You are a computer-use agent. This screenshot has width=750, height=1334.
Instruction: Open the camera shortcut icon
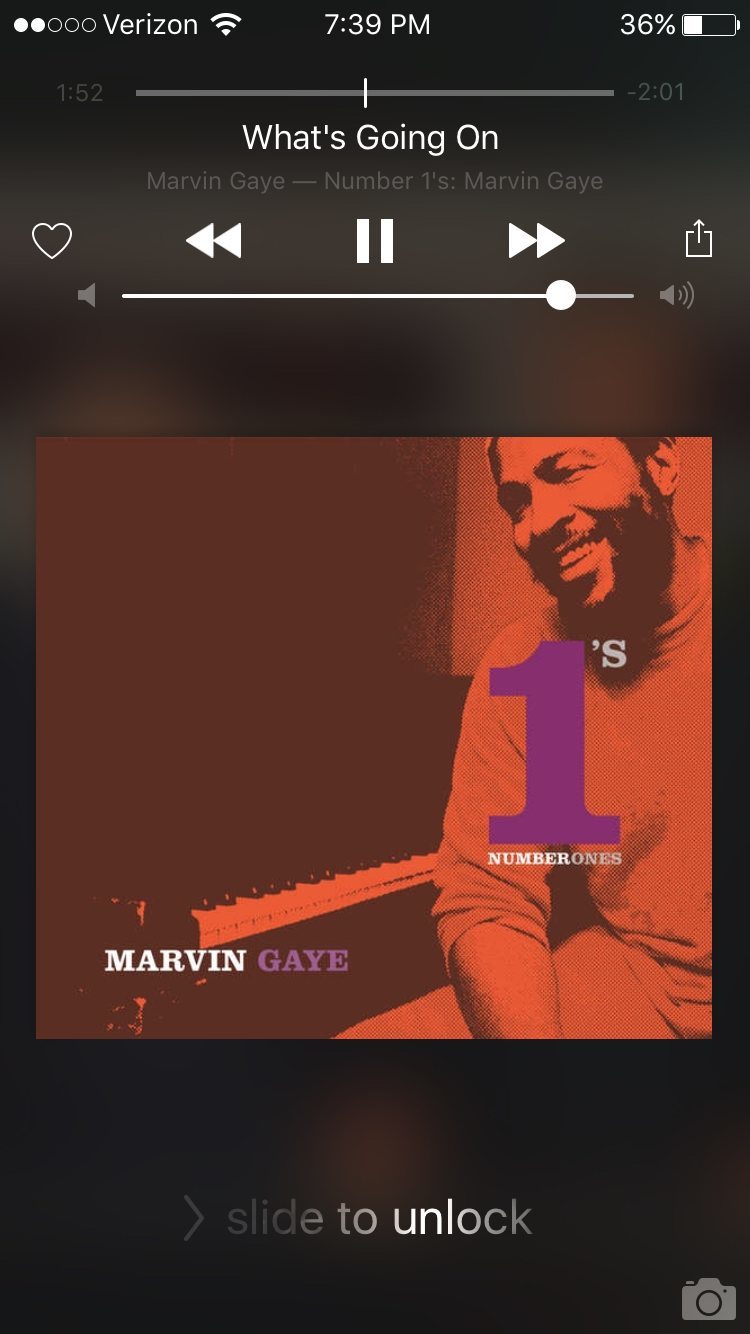click(708, 1299)
